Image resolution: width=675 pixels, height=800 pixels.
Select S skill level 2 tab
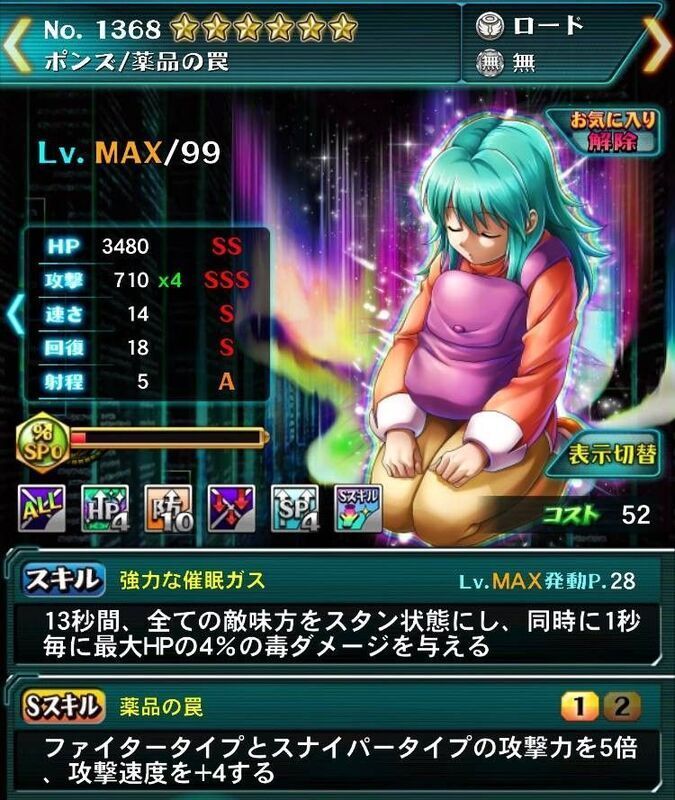[x=622, y=708]
